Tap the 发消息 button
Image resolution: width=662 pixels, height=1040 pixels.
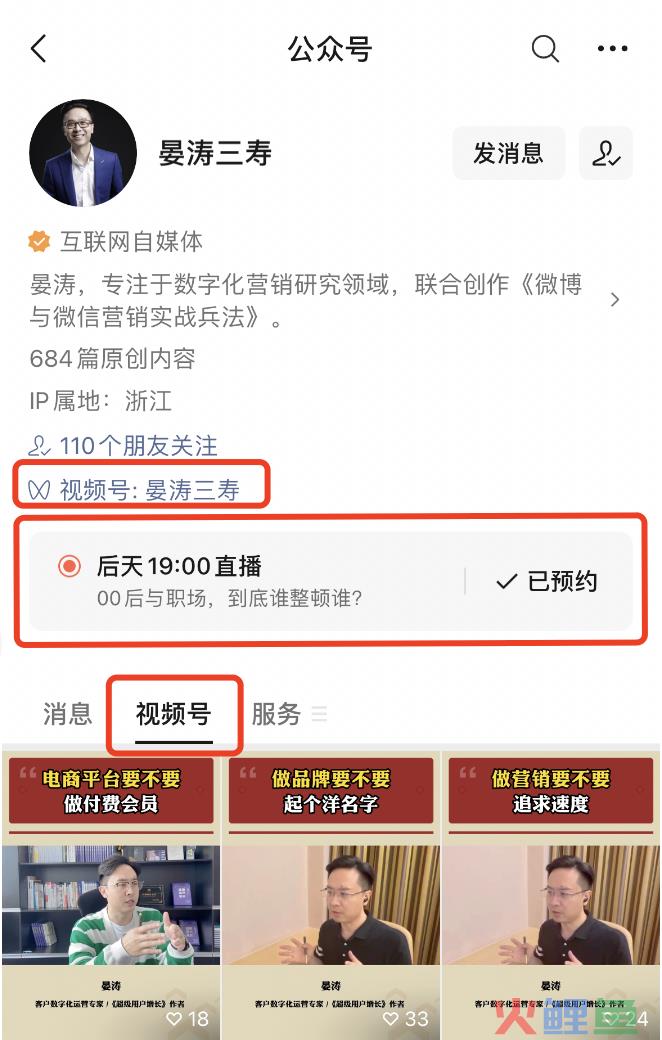click(x=508, y=153)
